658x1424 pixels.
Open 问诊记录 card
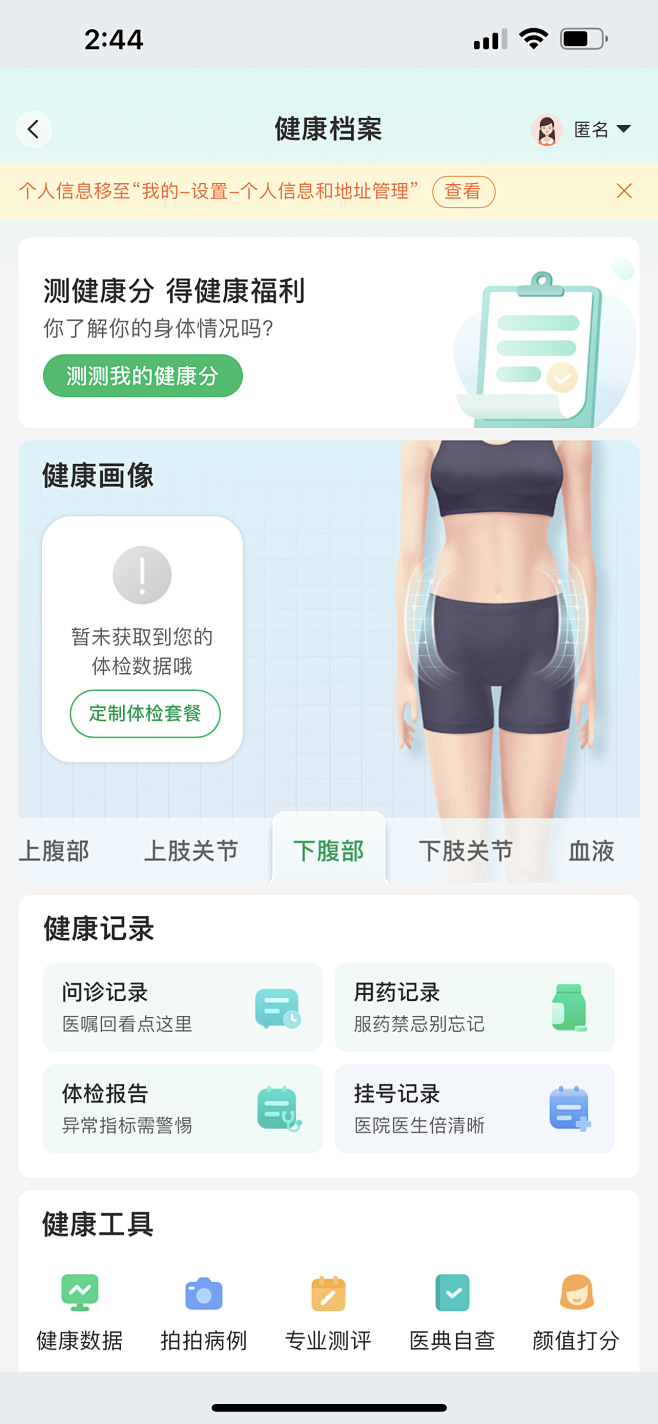tap(182, 1007)
